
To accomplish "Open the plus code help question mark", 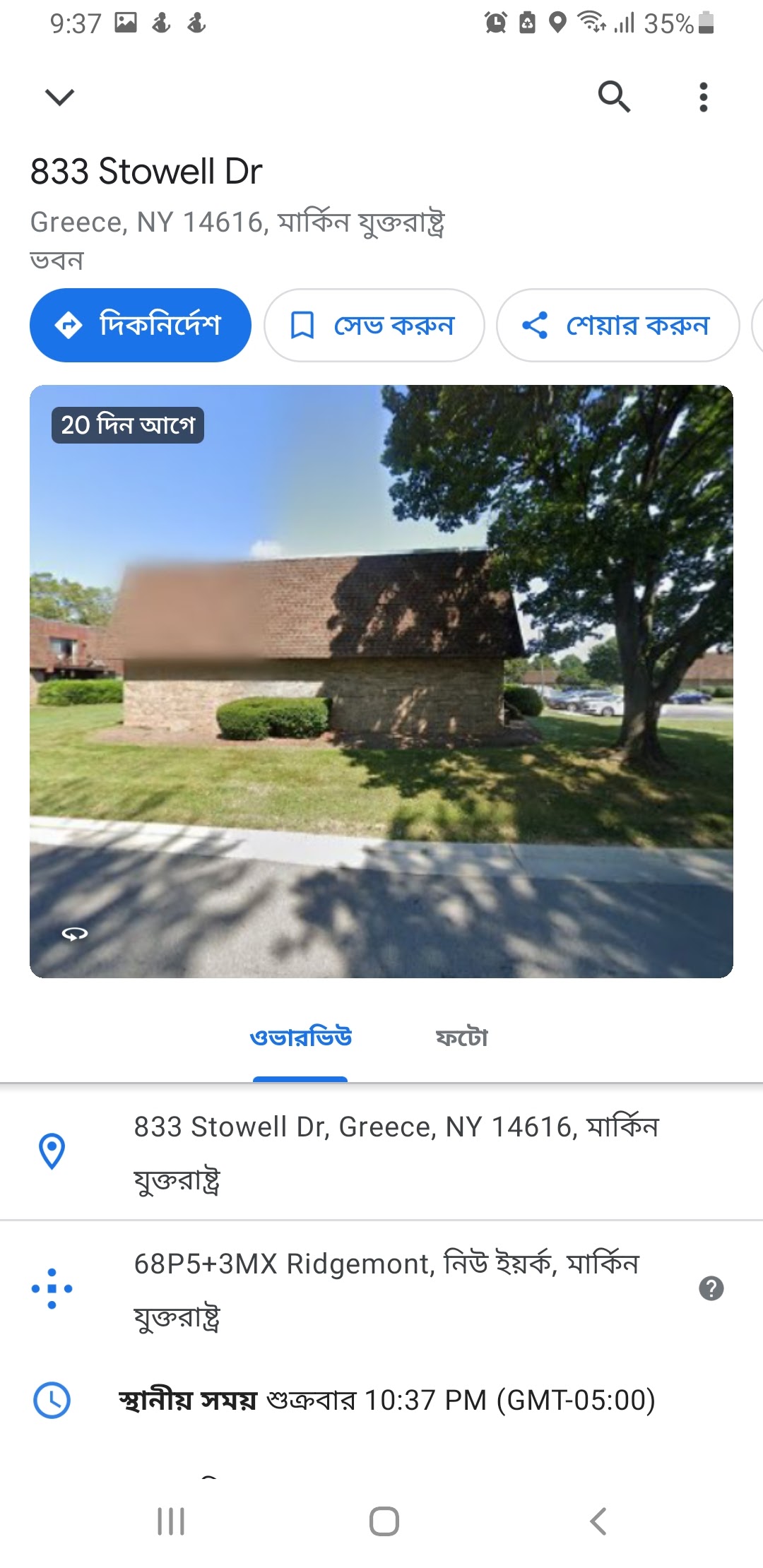I will (711, 1289).
